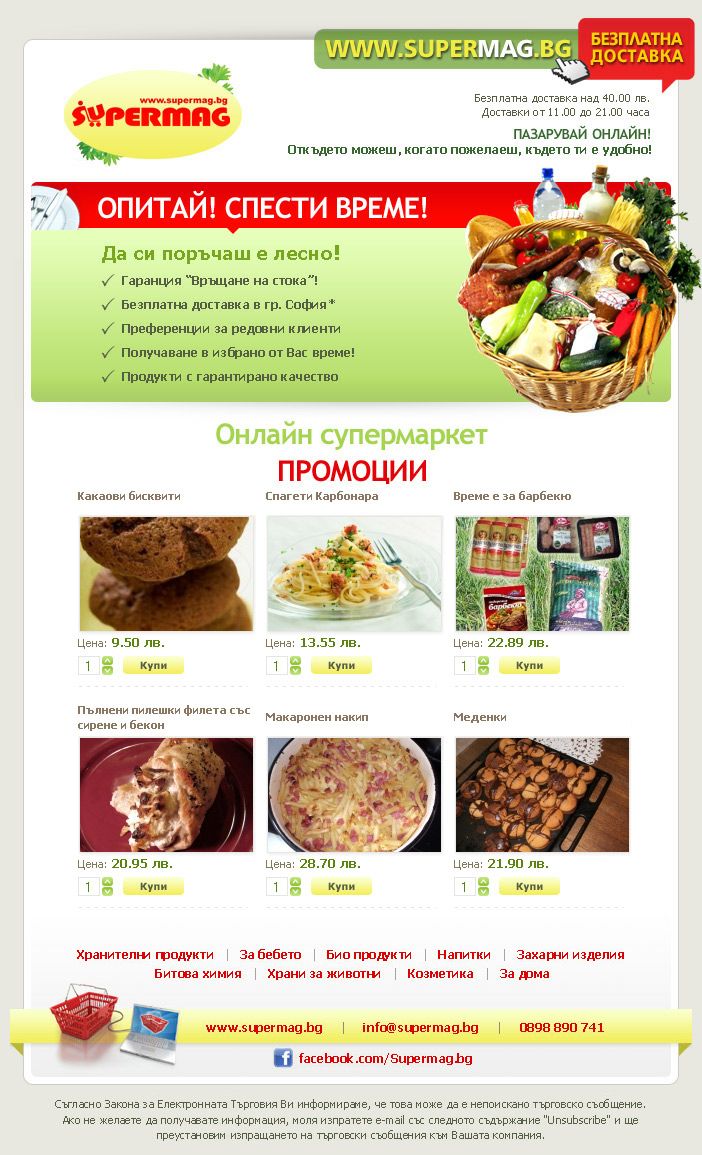The height and width of the screenshot is (1155, 702).
Task: Go to Битова химия category
Action: pos(197,974)
